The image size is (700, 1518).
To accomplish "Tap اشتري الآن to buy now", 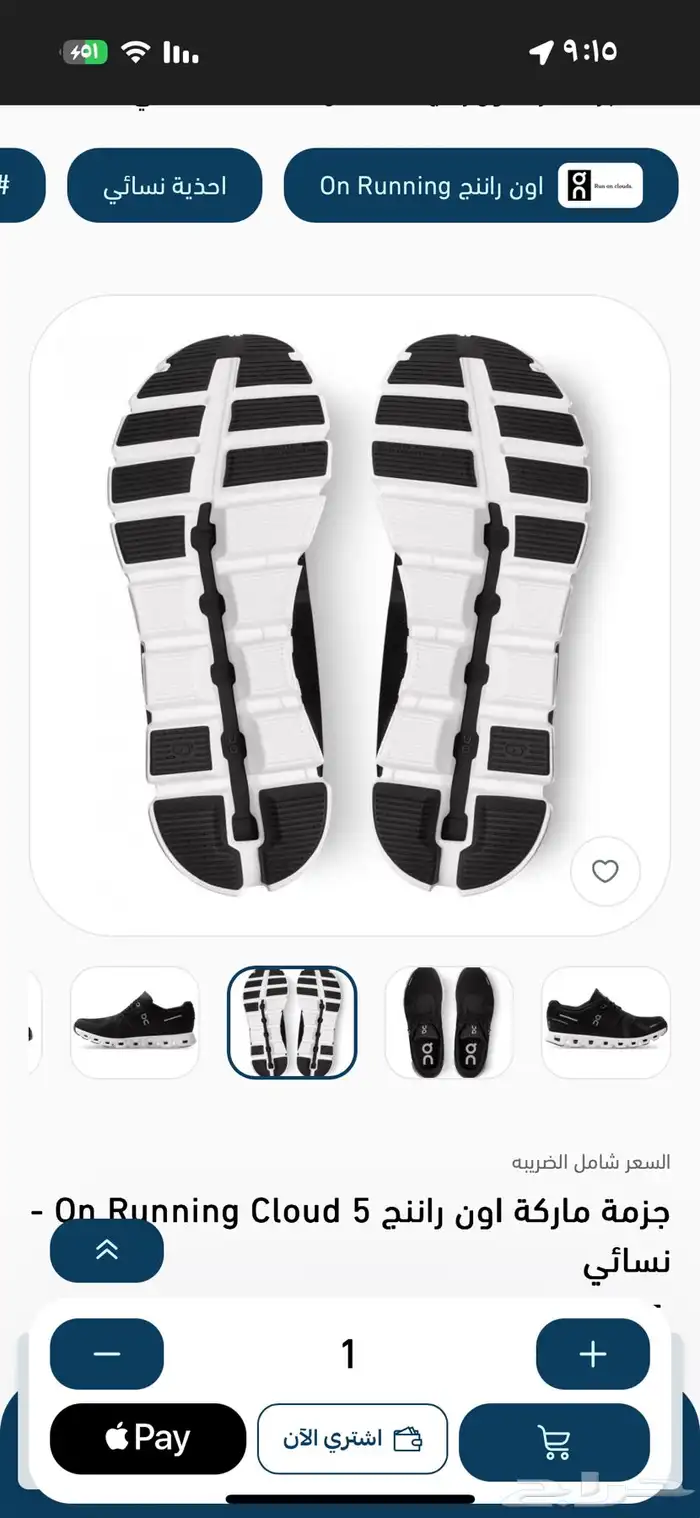I will pos(352,1439).
